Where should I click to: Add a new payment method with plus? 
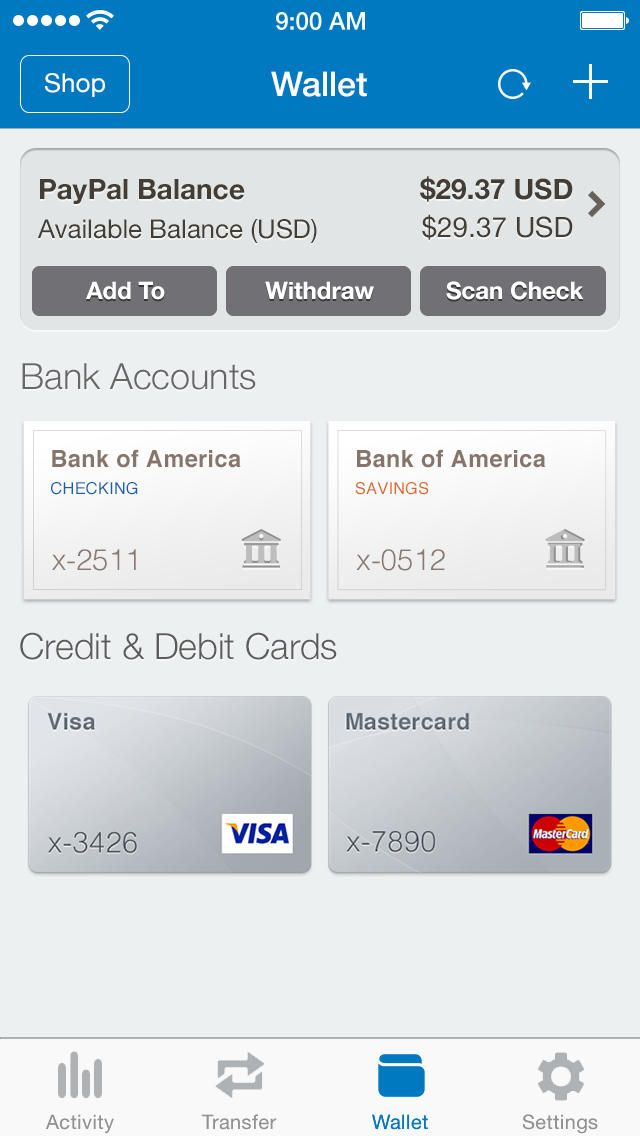click(590, 83)
